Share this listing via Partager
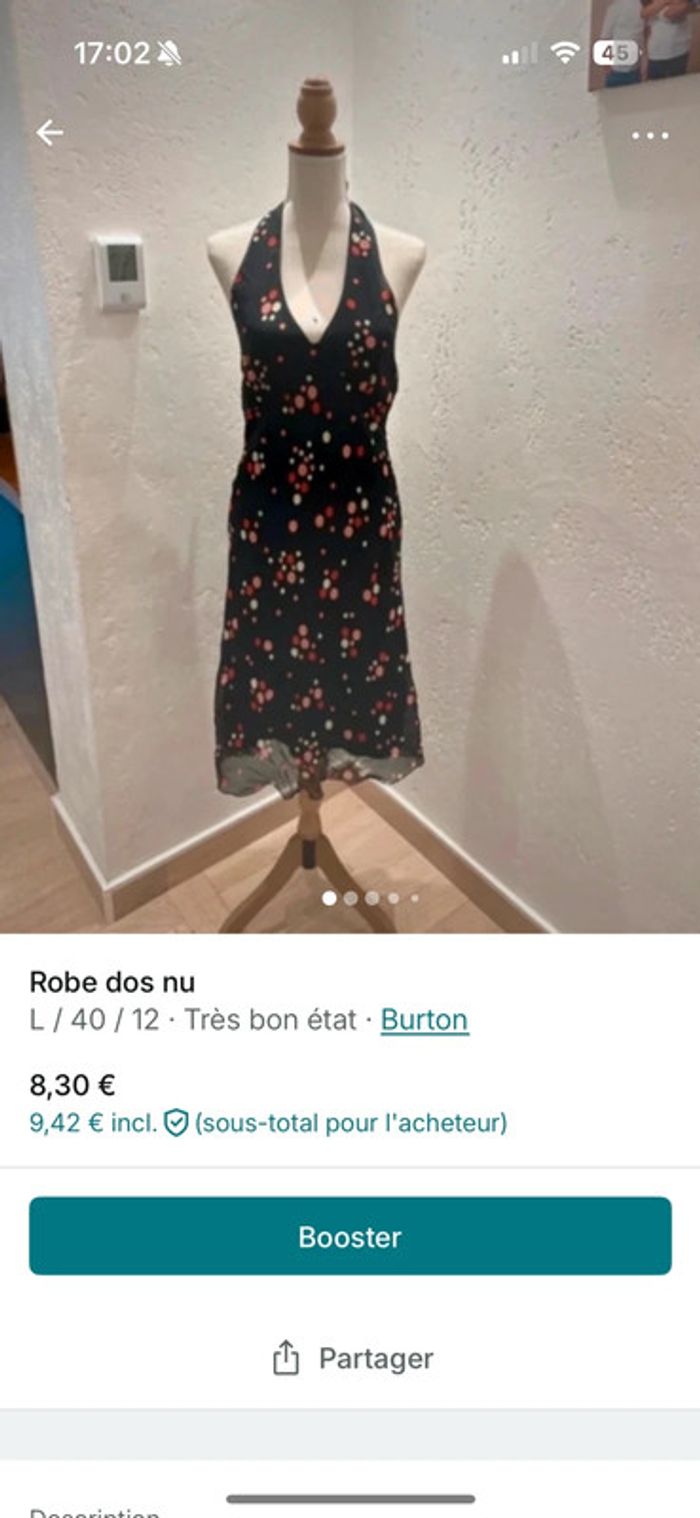This screenshot has width=700, height=1518. 352,1358
